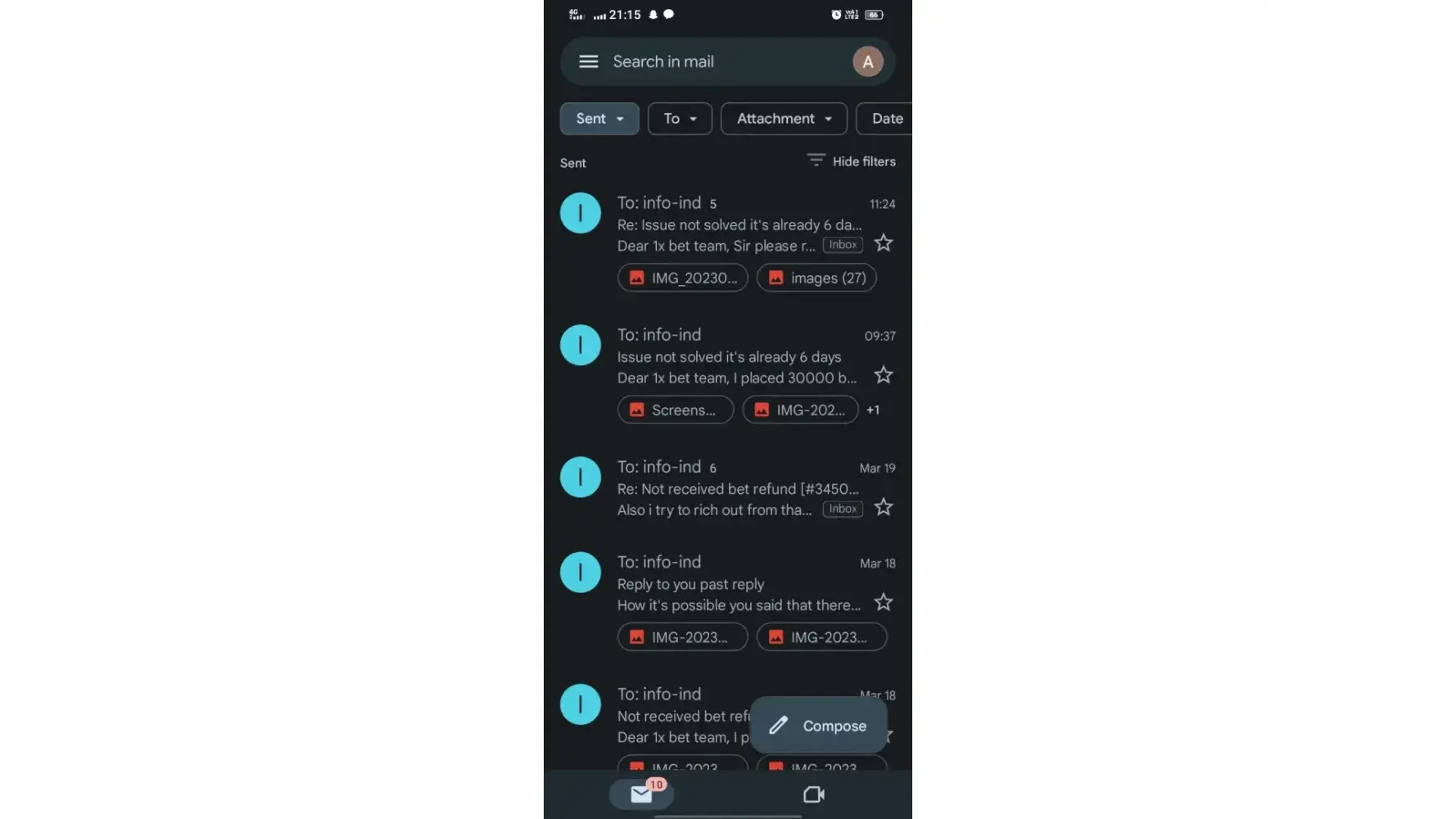Open 'Re: Not received bet refund' email
This screenshot has height=819, width=1456.
(x=737, y=489)
